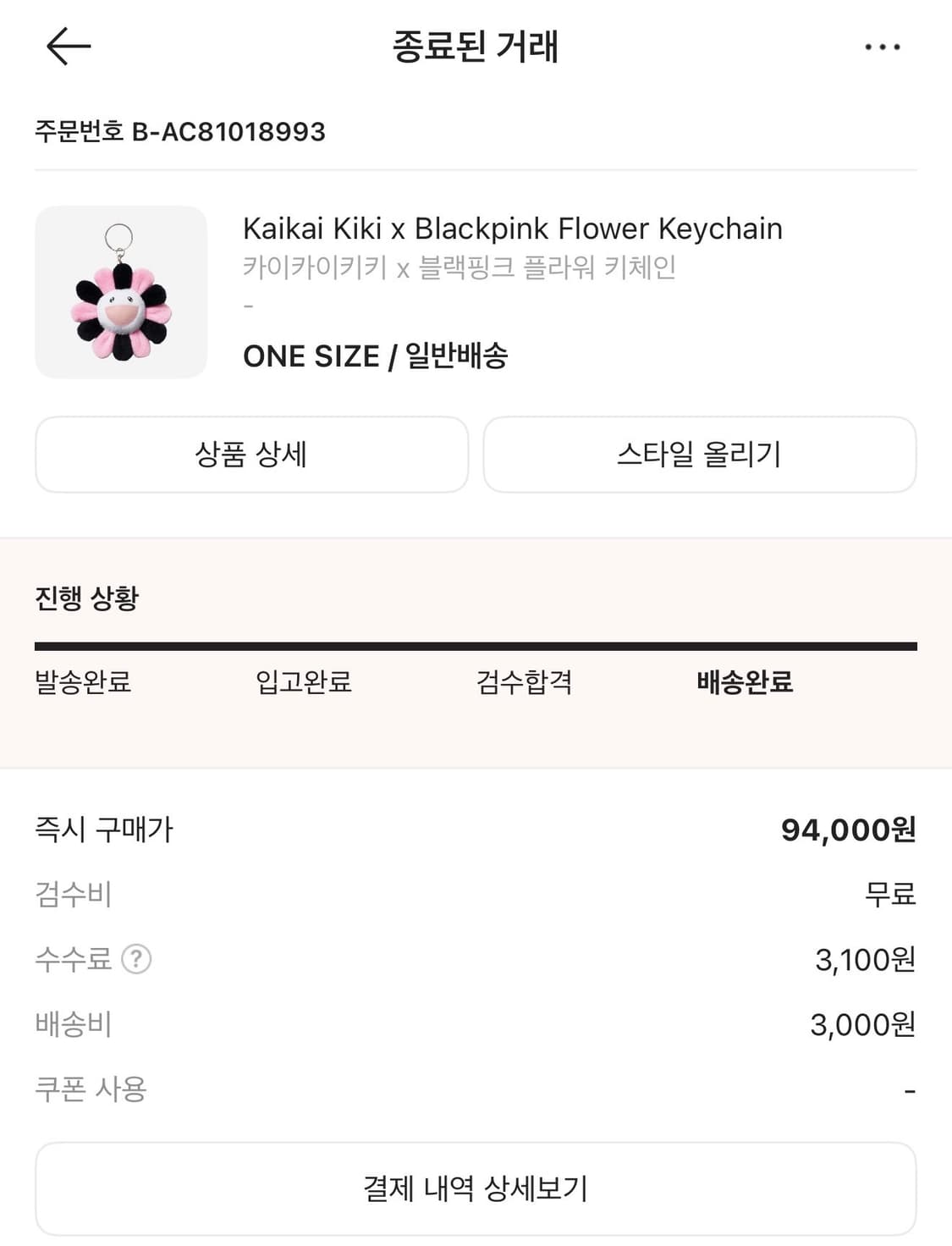Screen dimensions: 952x1246
Task: Open 결제 내역 상세보기 payment details
Action: coord(476,1188)
